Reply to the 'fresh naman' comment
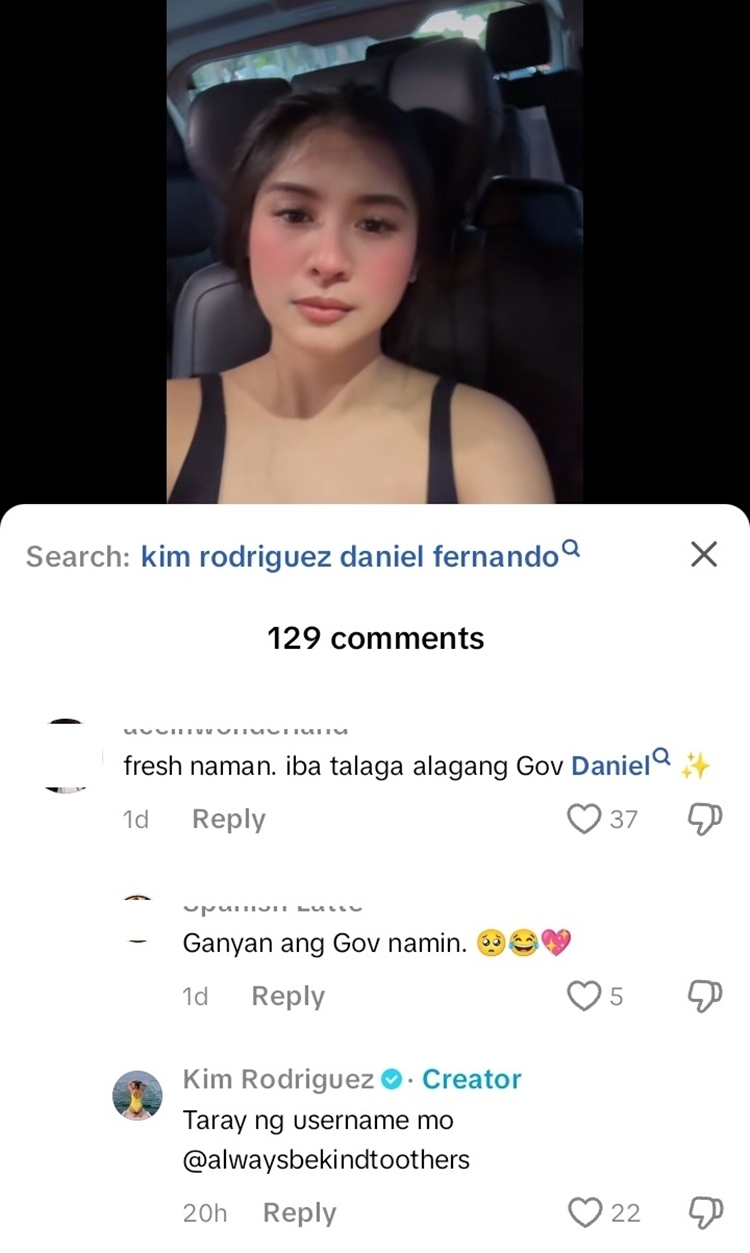Image resolution: width=750 pixels, height=1253 pixels. coord(228,818)
